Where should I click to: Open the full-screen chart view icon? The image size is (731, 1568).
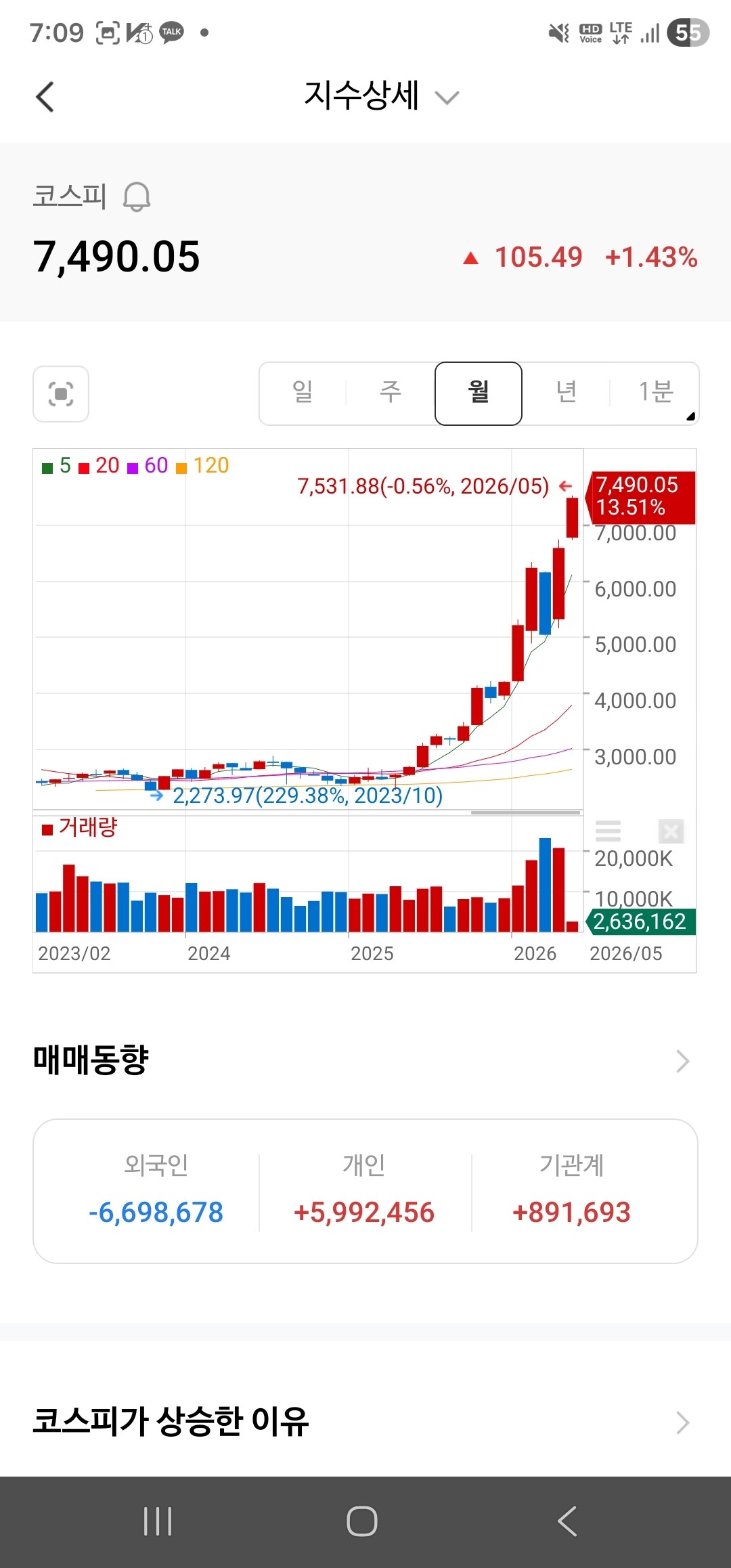pyautogui.click(x=61, y=394)
